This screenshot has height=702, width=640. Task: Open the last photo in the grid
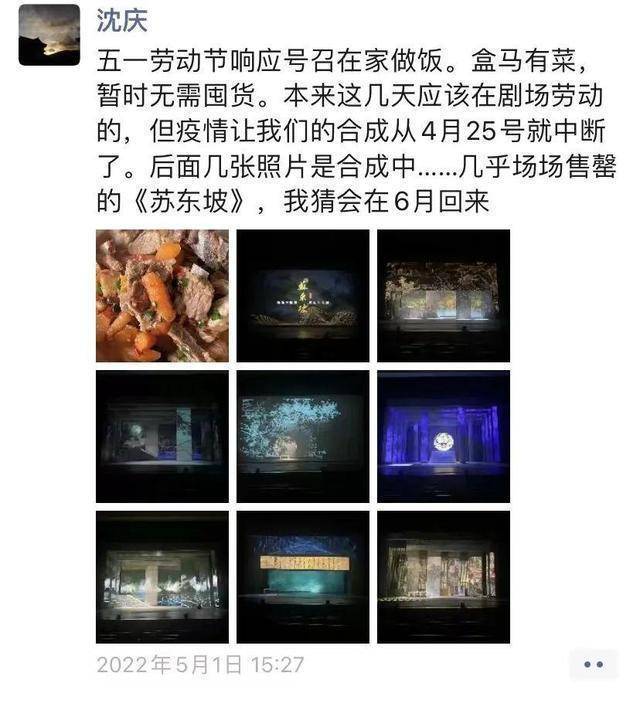443,577
